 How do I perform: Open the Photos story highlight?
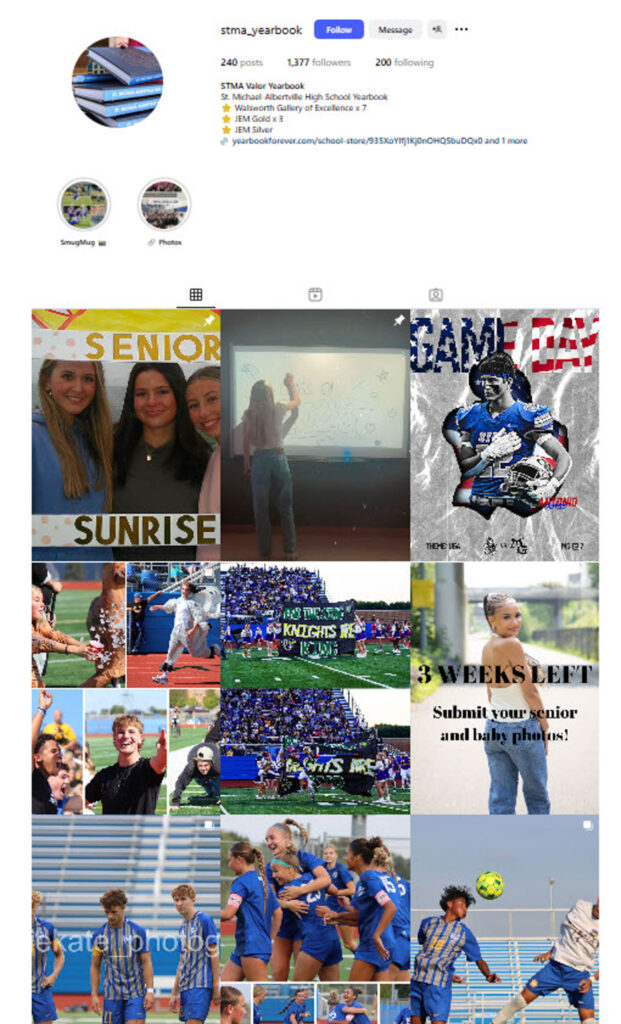click(x=164, y=205)
